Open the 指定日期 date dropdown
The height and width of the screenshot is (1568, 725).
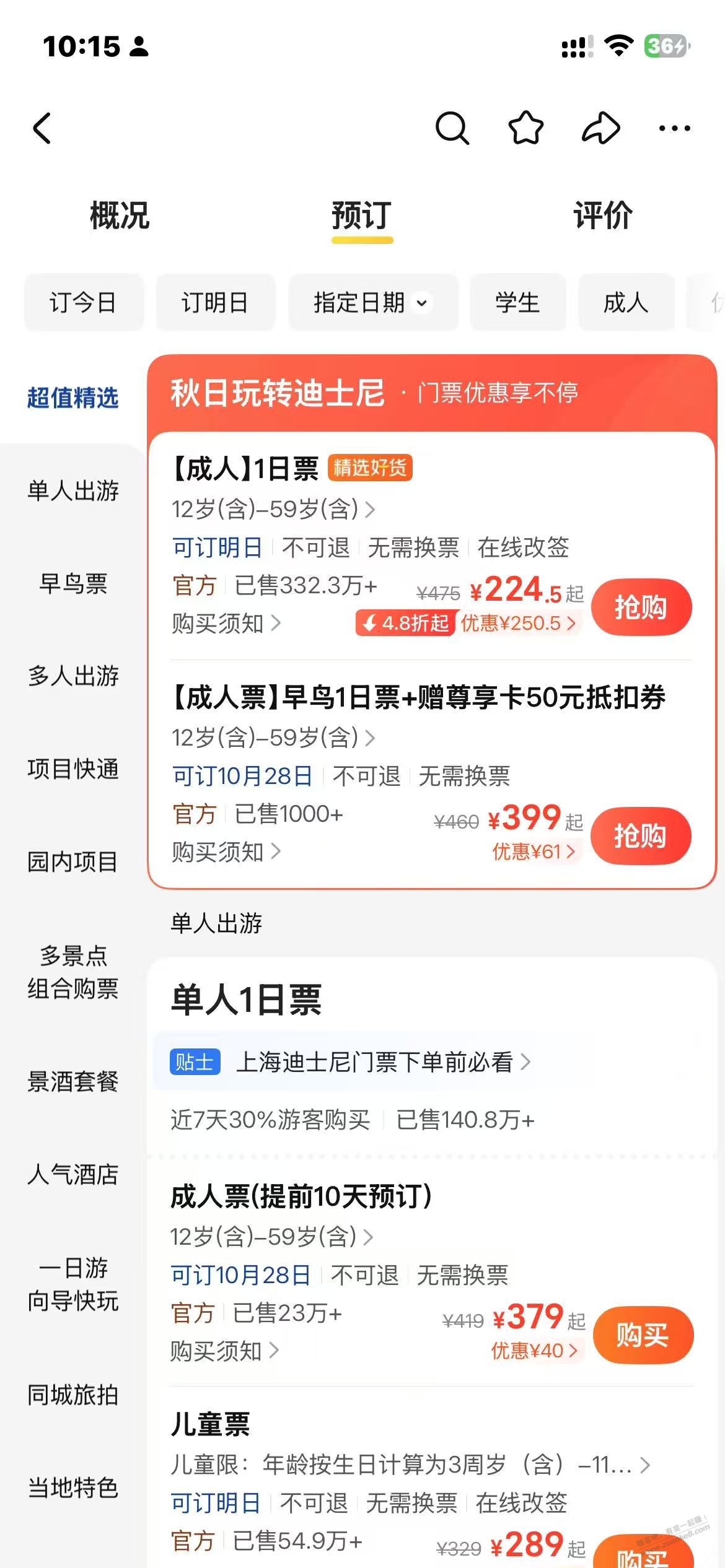click(372, 303)
